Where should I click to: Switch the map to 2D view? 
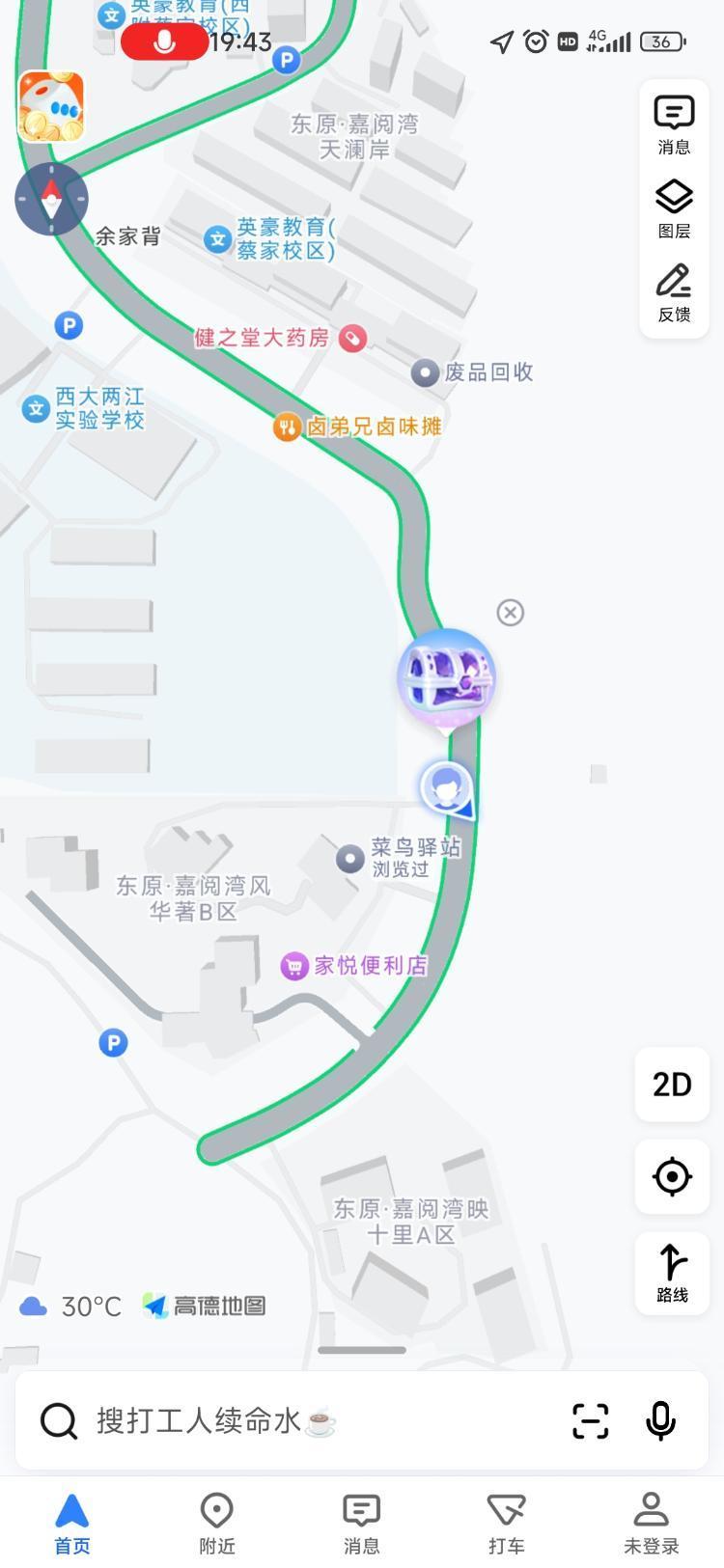[x=672, y=1085]
